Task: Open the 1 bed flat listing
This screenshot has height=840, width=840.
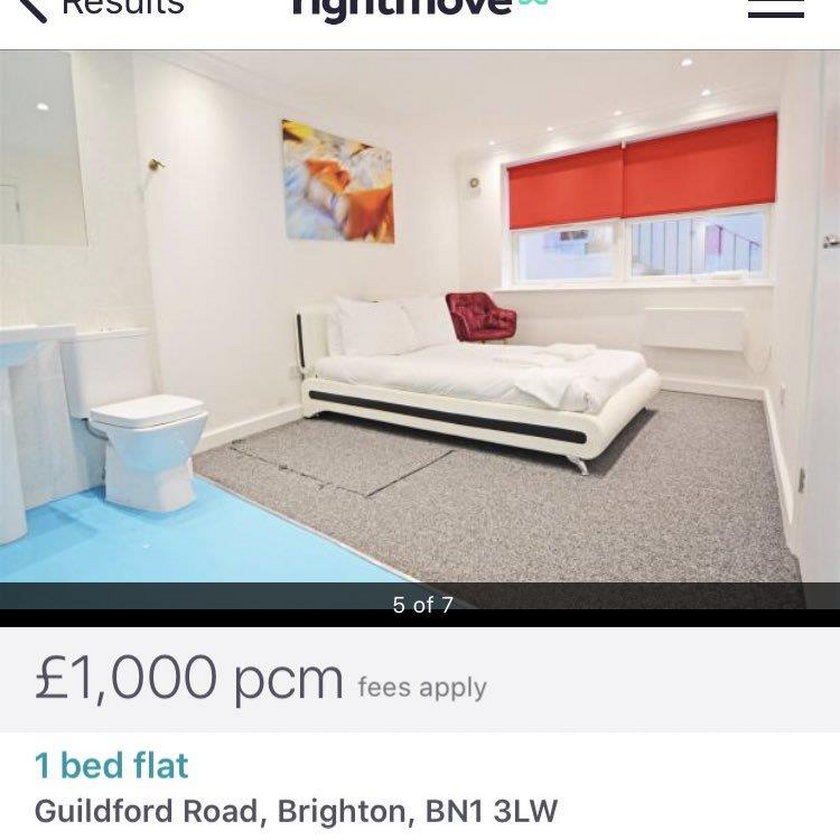Action: pos(111,766)
